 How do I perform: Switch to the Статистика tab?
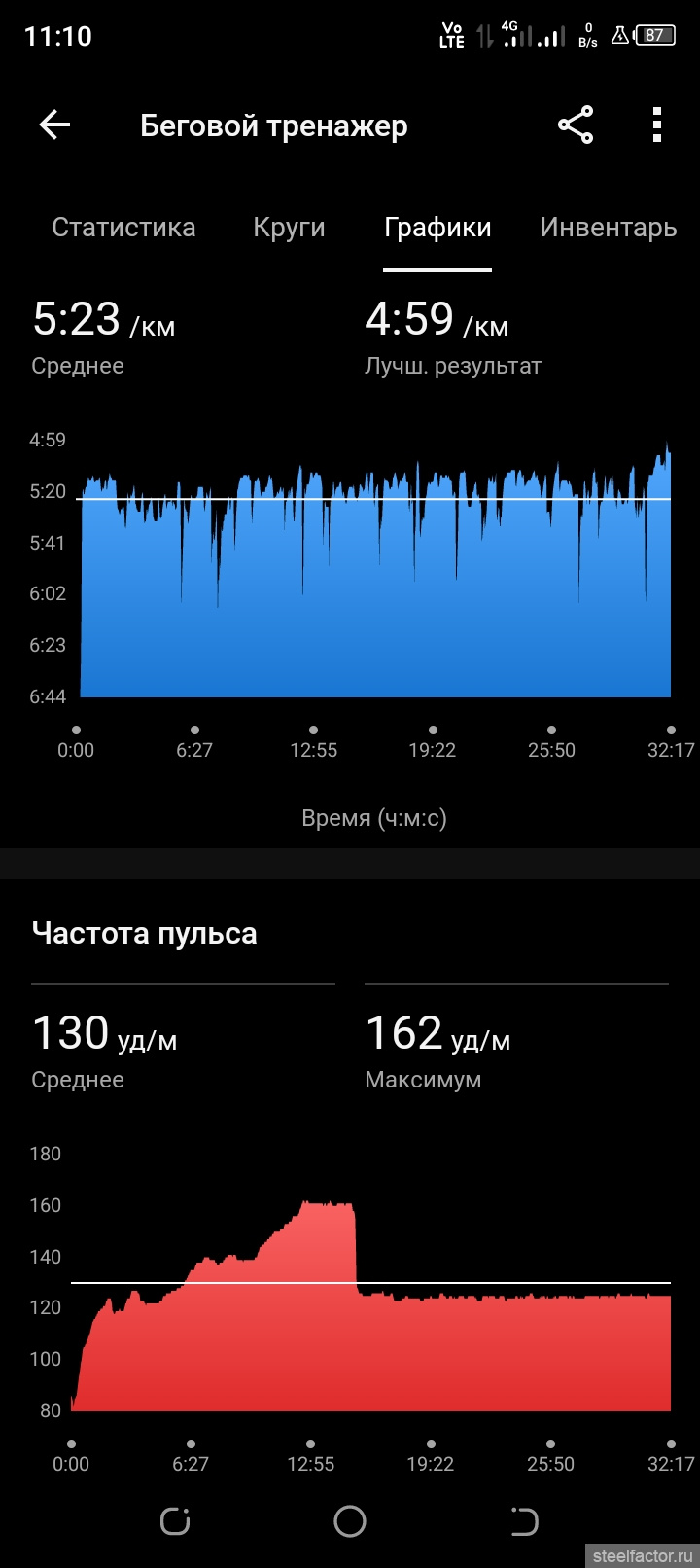(x=123, y=228)
